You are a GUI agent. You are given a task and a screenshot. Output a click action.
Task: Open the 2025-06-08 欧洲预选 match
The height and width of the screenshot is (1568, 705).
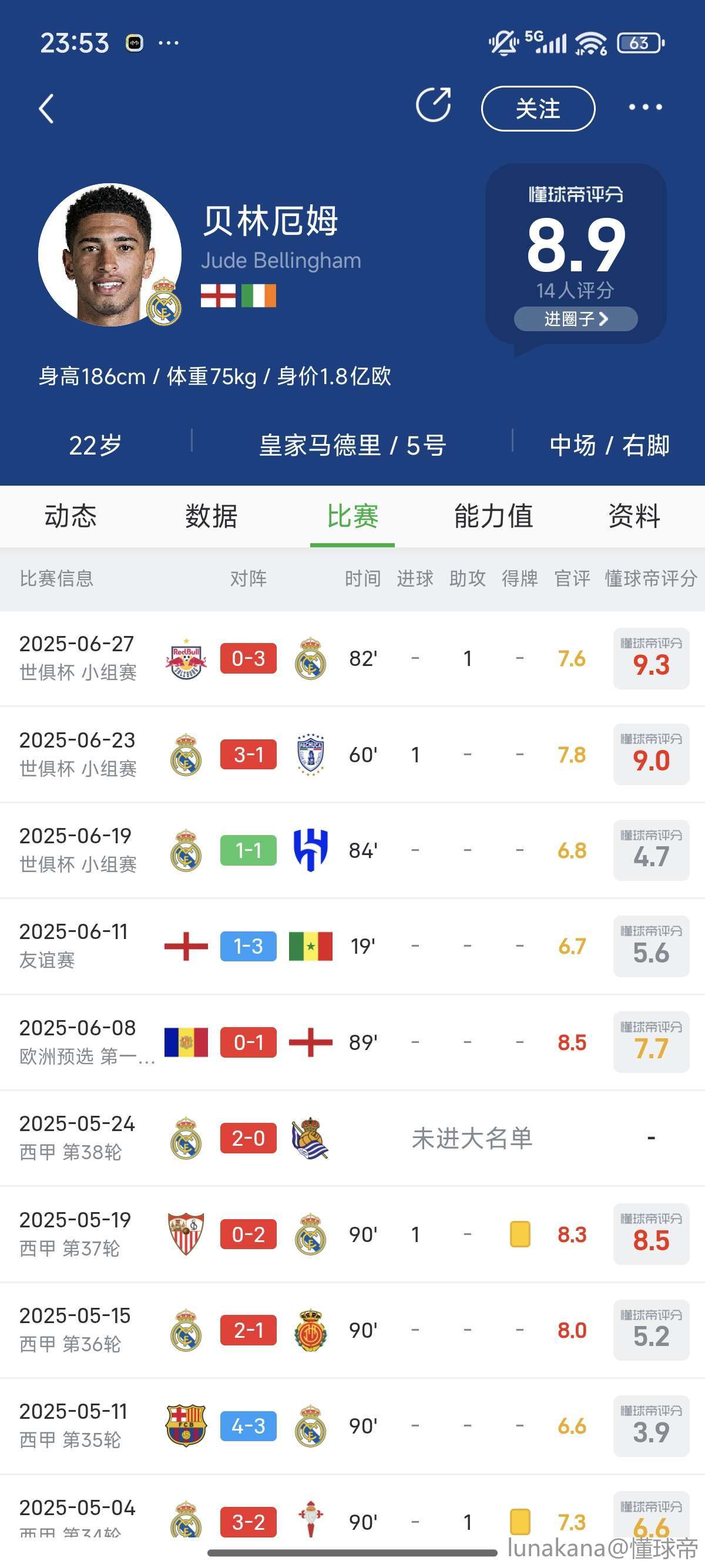pyautogui.click(x=352, y=1042)
